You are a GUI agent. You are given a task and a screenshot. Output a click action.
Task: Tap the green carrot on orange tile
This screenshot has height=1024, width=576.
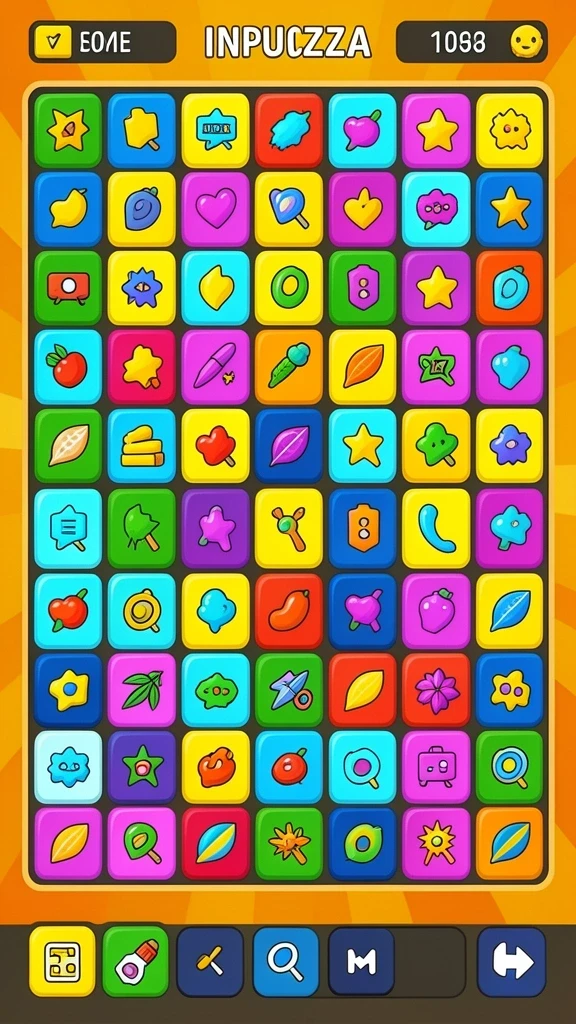pos(289,367)
